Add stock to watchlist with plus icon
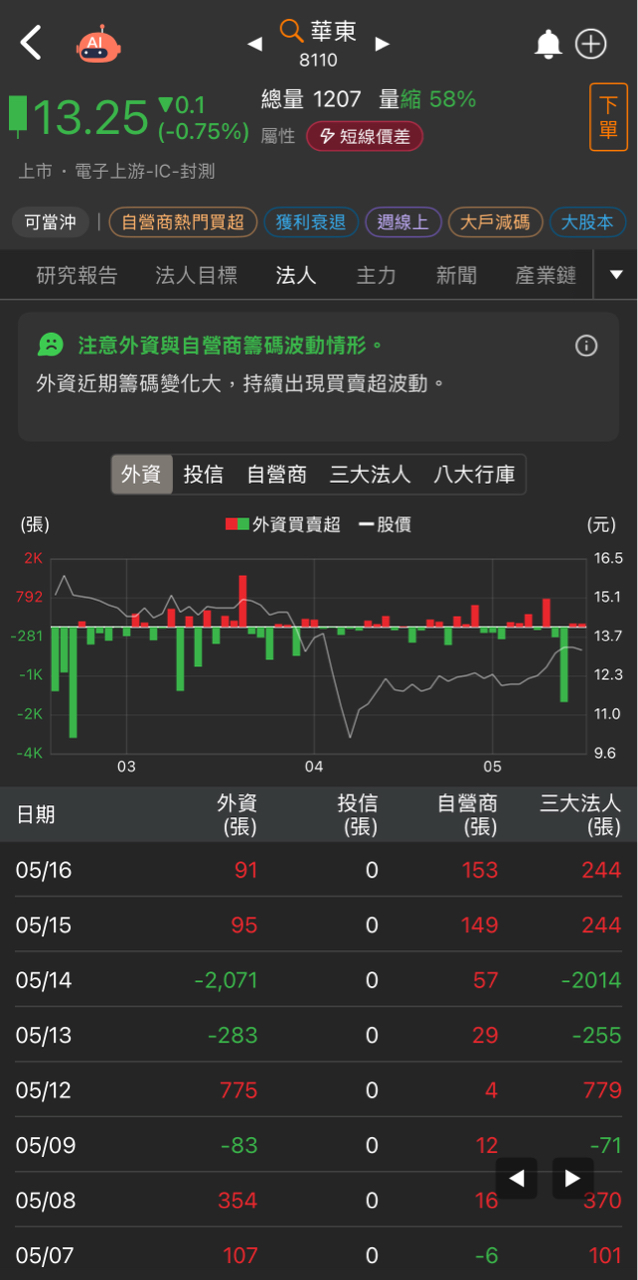Screen dimensions: 638x1280 click(591, 44)
